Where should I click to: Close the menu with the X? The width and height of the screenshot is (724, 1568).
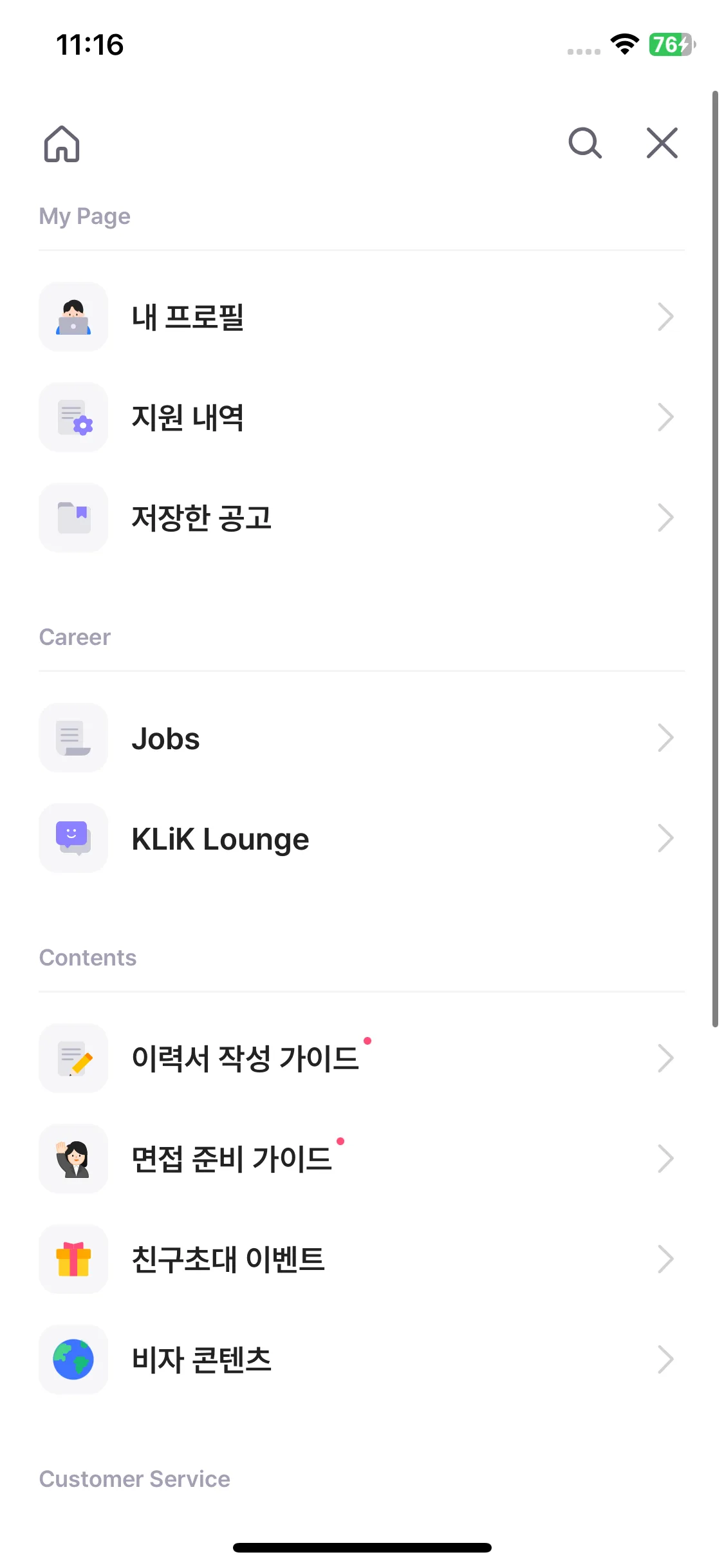[x=662, y=143]
